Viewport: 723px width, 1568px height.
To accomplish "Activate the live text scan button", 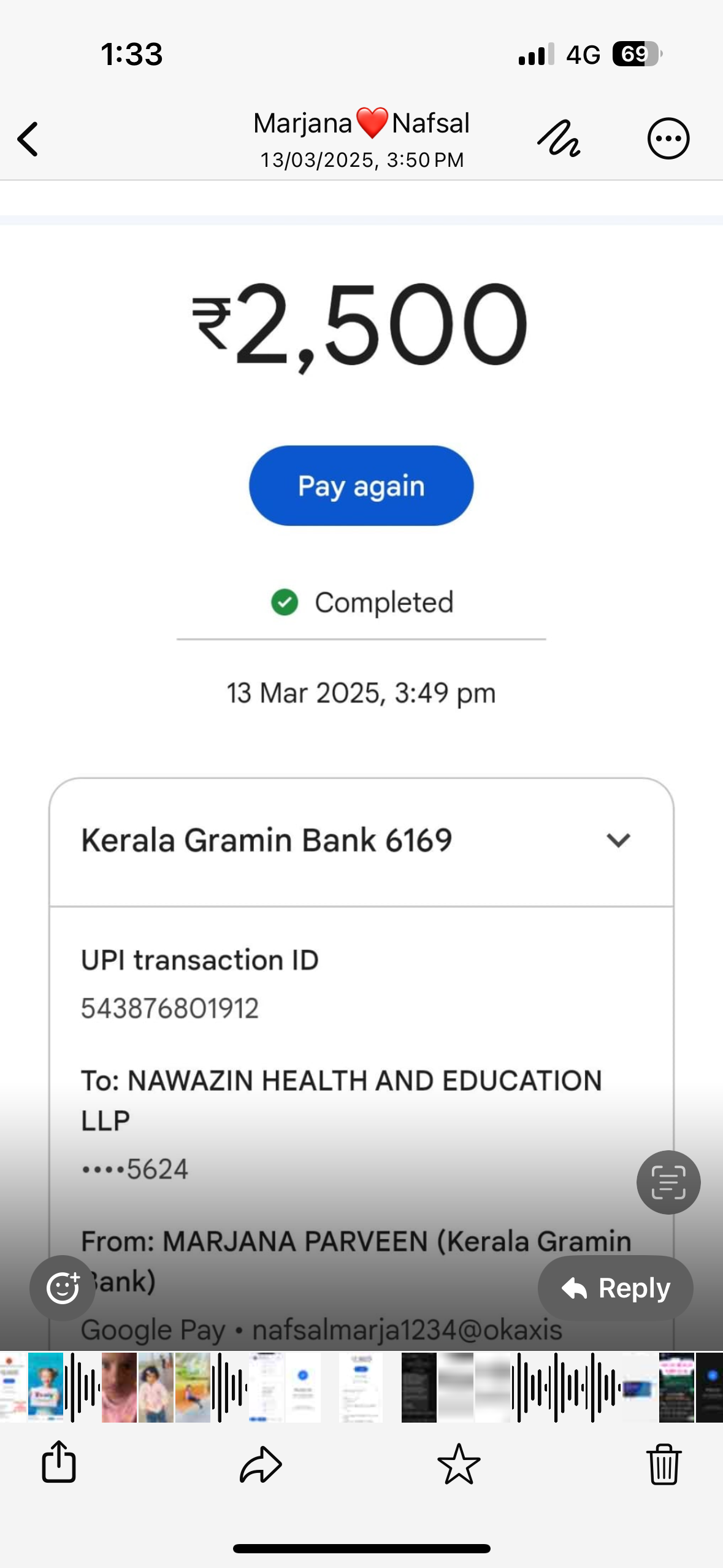I will pyautogui.click(x=668, y=1182).
